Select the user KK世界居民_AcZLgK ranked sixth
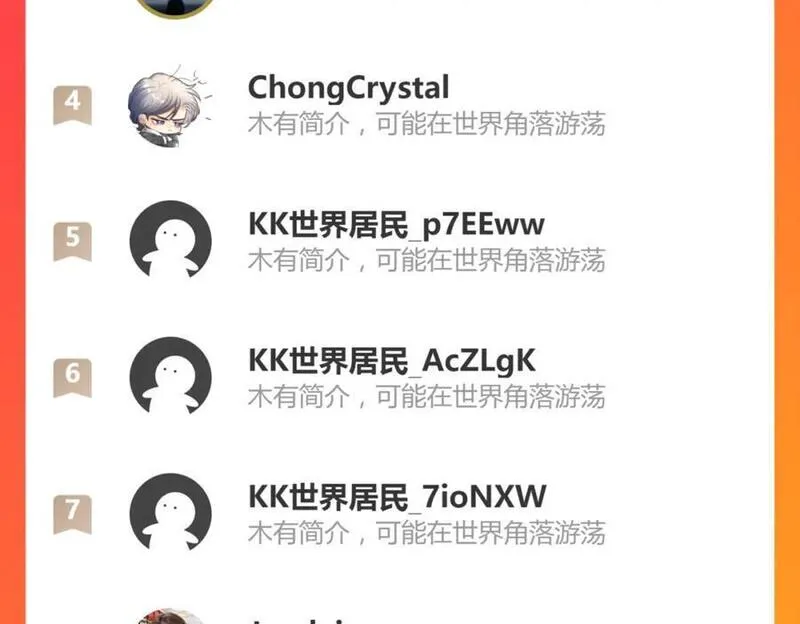This screenshot has height=624, width=800. pyautogui.click(x=392, y=360)
